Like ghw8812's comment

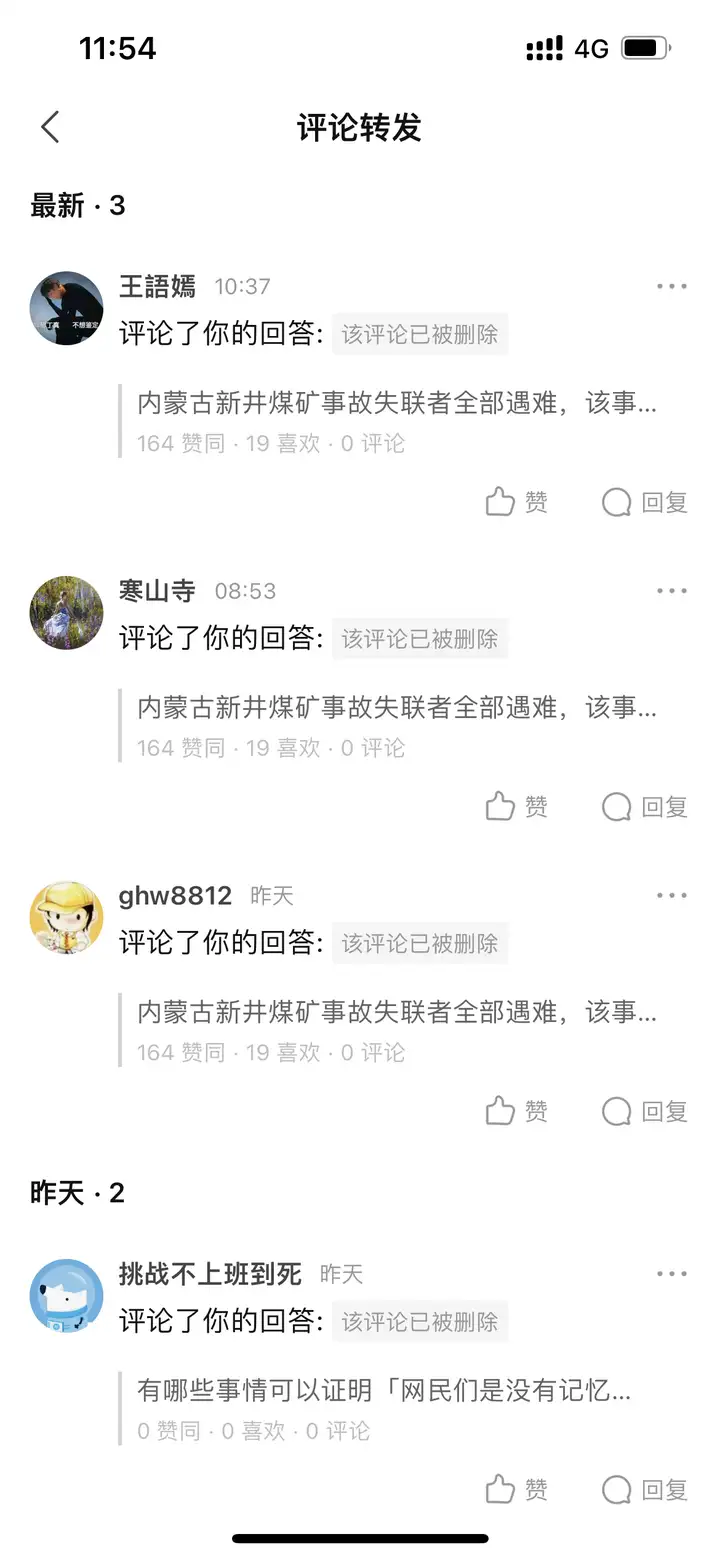pyautogui.click(x=516, y=1111)
